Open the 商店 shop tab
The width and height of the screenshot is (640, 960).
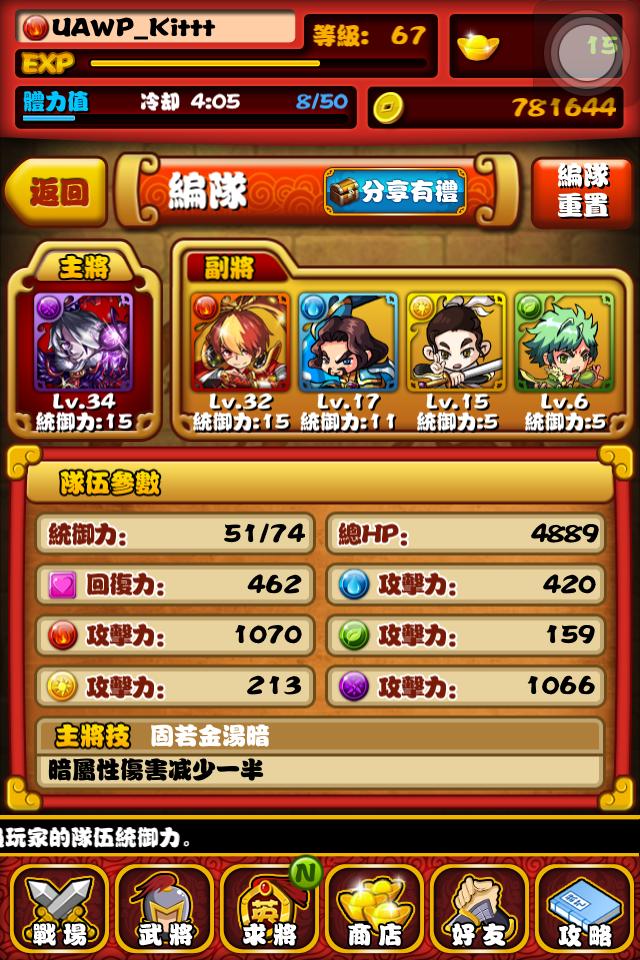pyautogui.click(x=374, y=909)
